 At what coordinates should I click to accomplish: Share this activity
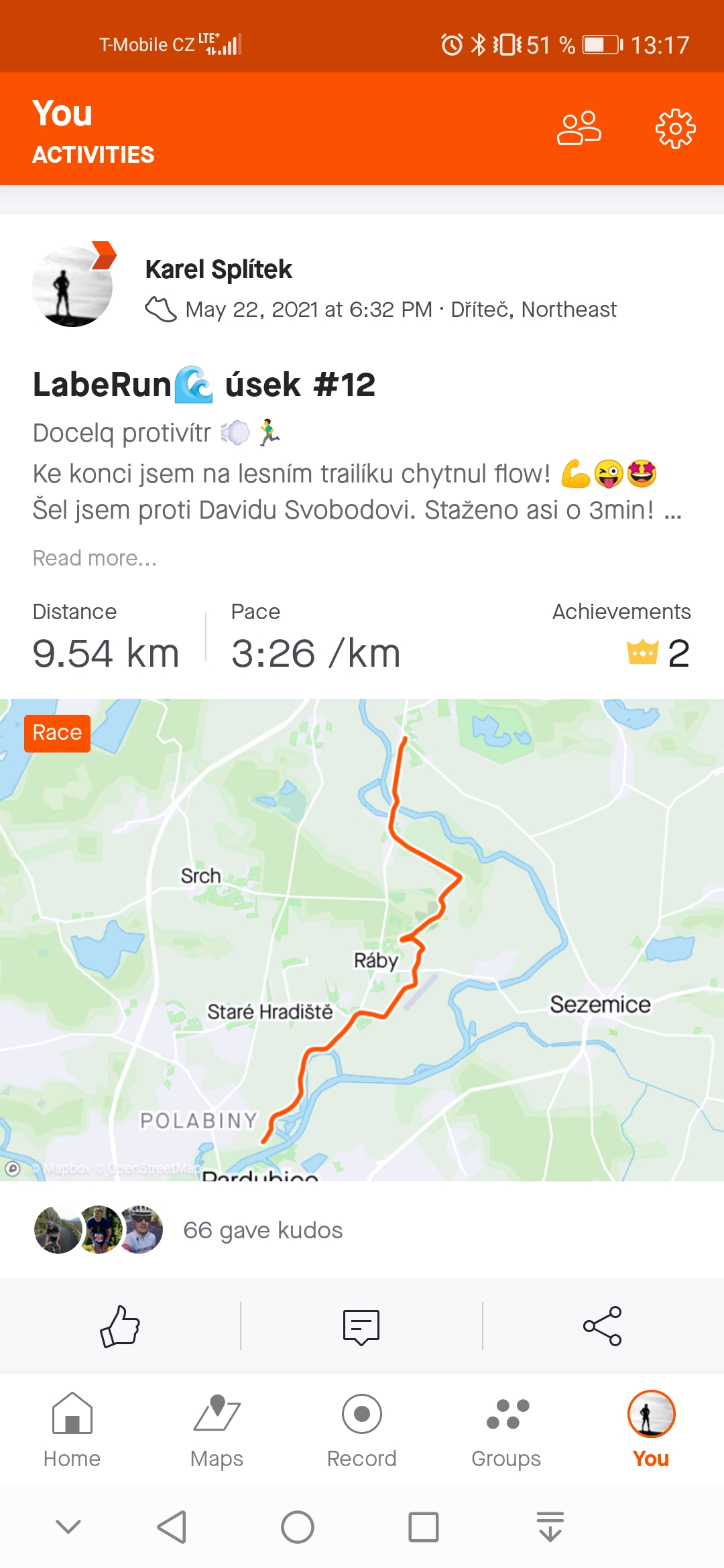pos(603,1326)
